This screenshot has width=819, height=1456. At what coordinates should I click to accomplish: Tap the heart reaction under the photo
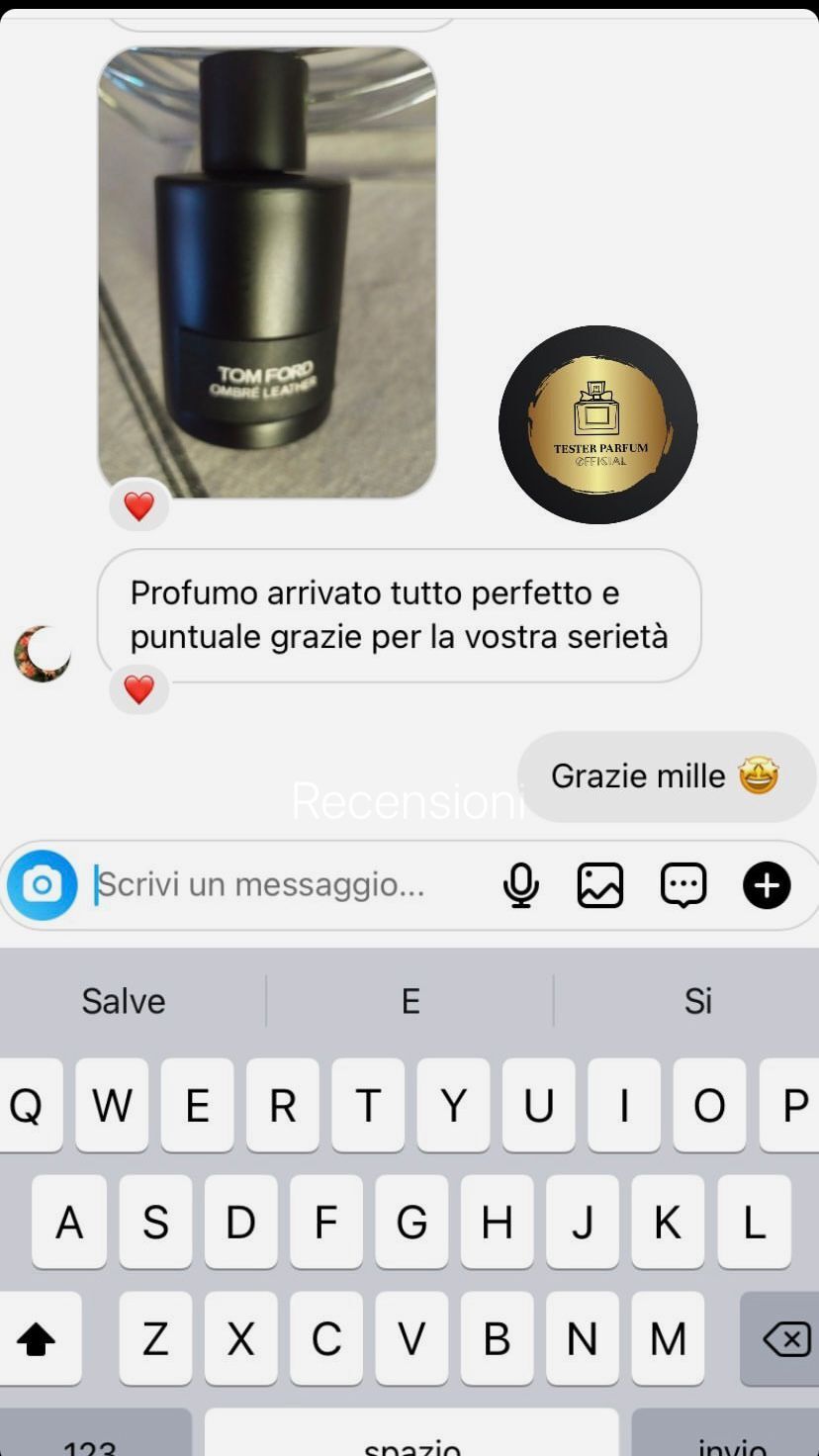(x=138, y=506)
